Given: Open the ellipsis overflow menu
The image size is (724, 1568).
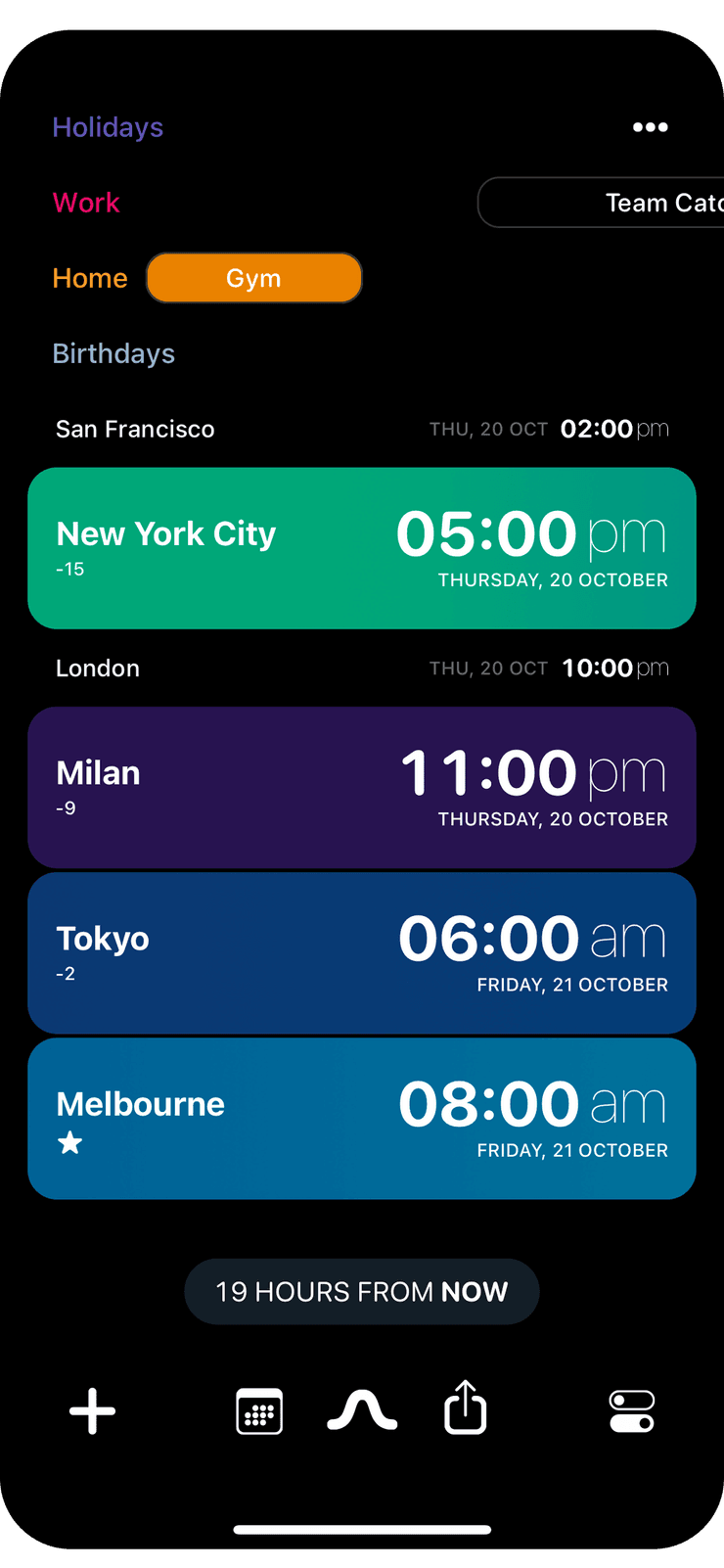Looking at the screenshot, I should pos(650,126).
